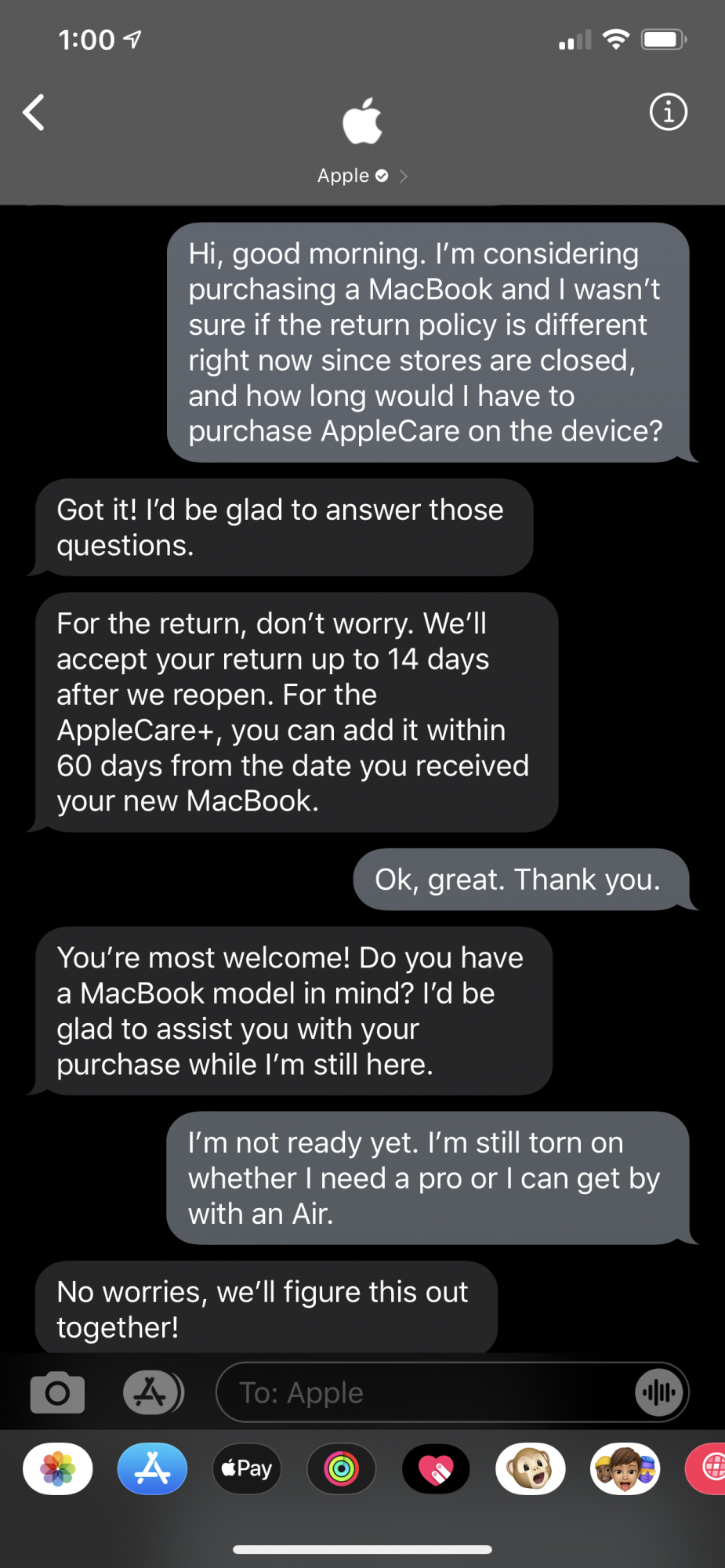
Task: Open the Animoji monkey app
Action: coord(531,1468)
